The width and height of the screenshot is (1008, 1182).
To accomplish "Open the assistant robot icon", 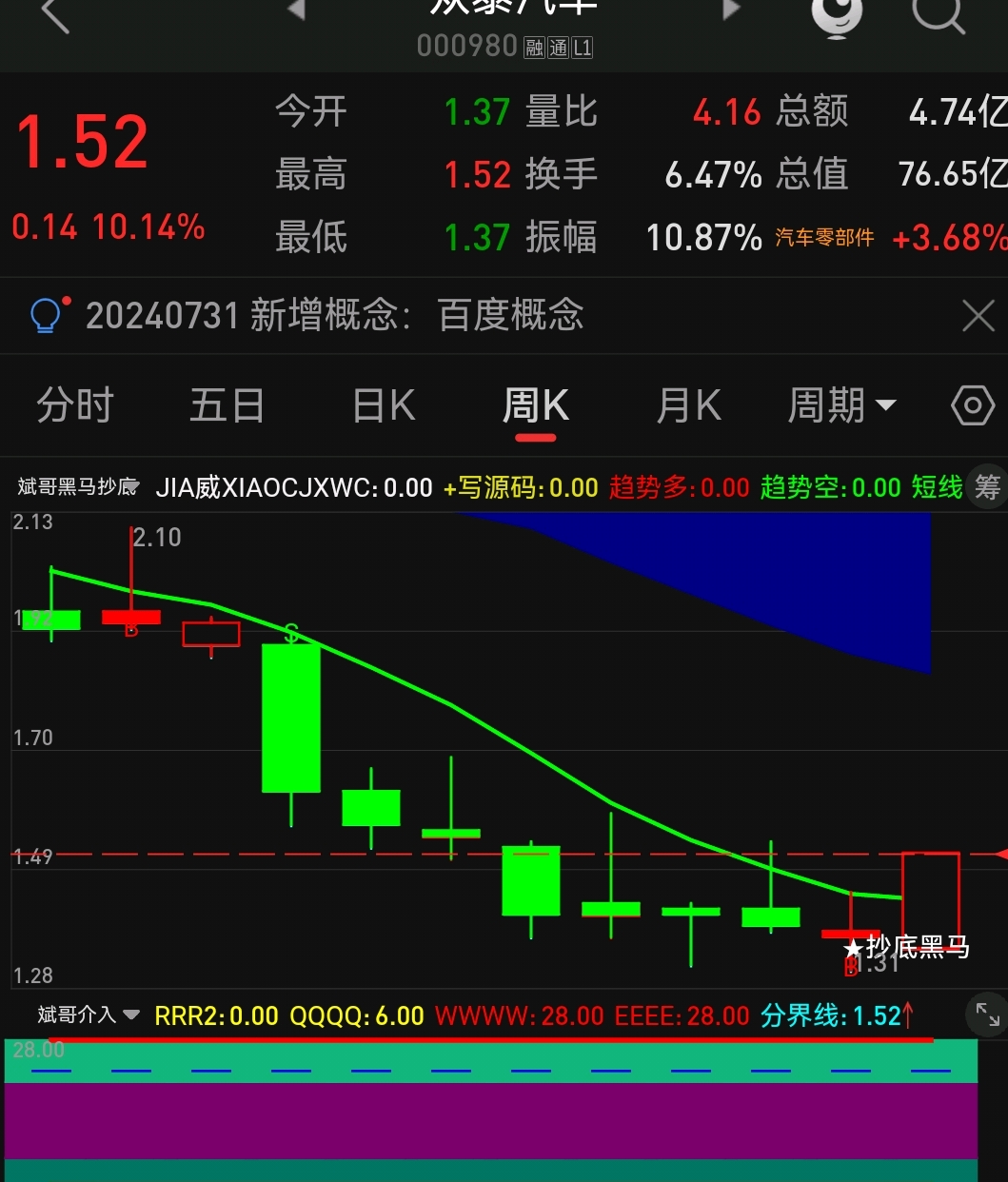I will tap(837, 15).
